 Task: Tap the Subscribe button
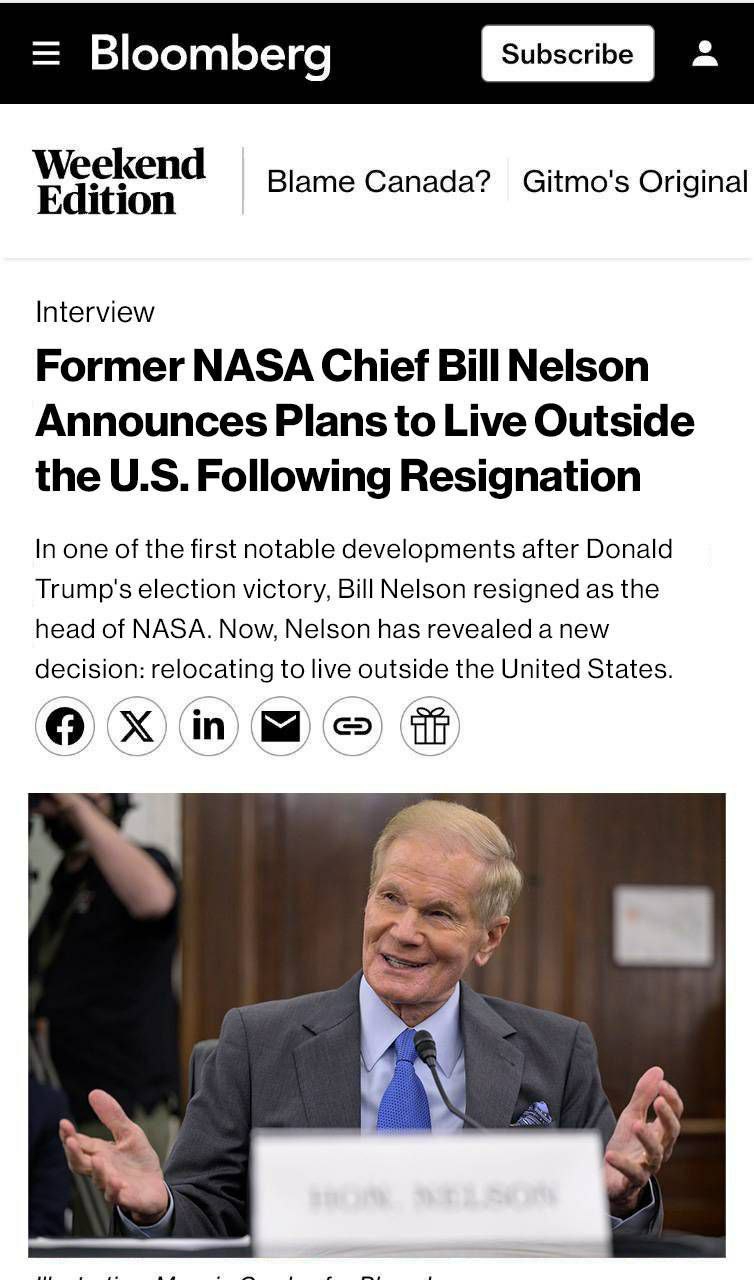(567, 54)
